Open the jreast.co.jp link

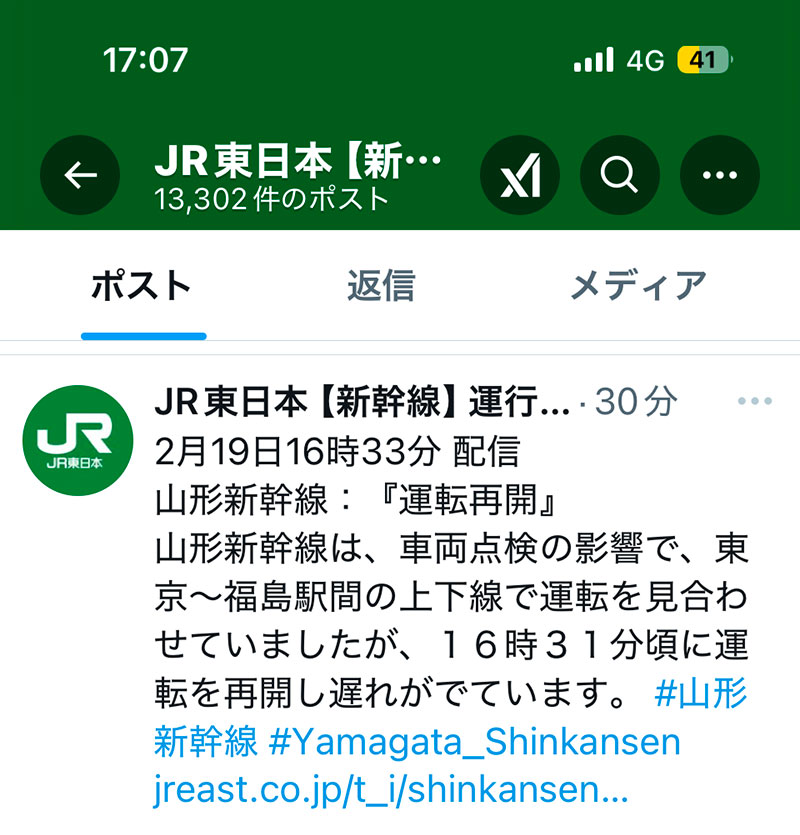391,791
